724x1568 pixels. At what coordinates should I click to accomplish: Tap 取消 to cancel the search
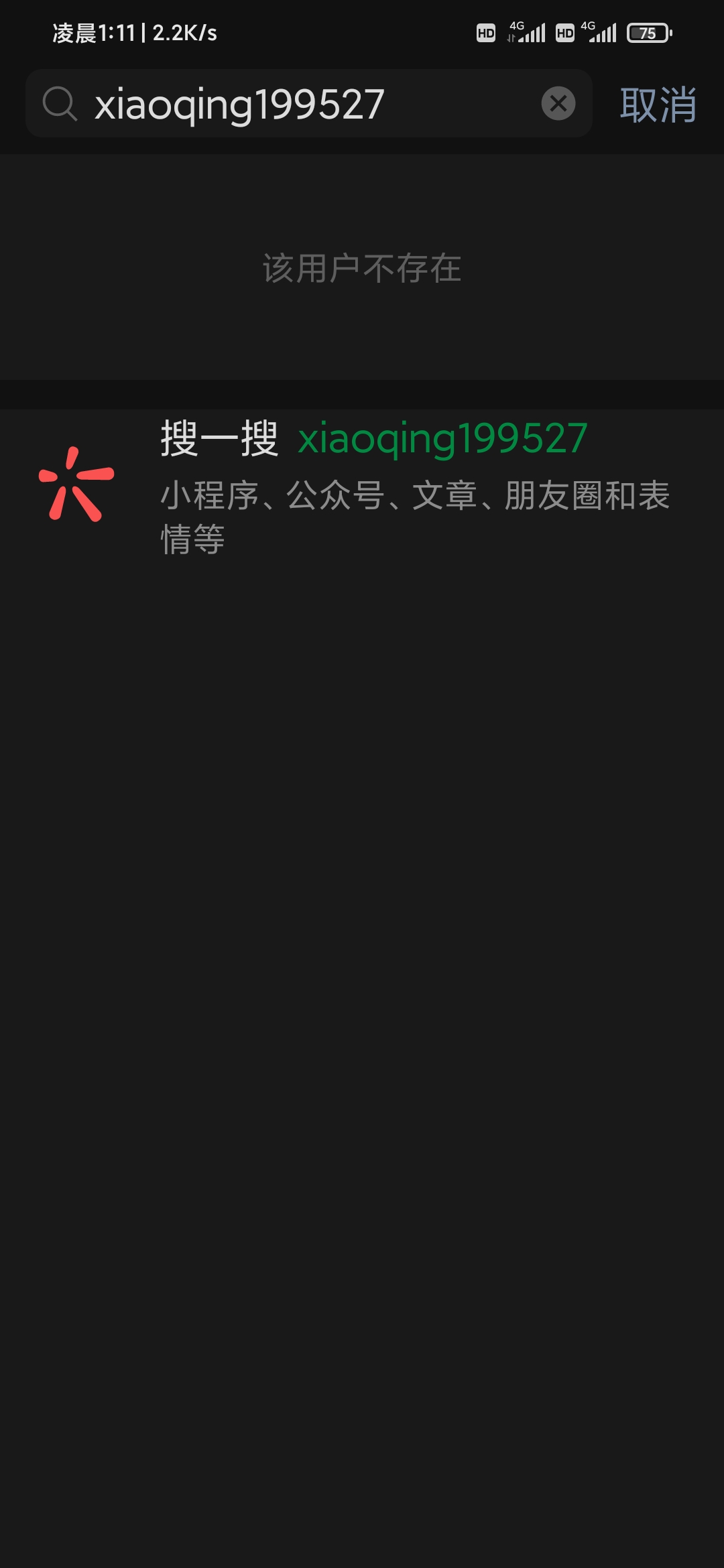click(x=658, y=105)
